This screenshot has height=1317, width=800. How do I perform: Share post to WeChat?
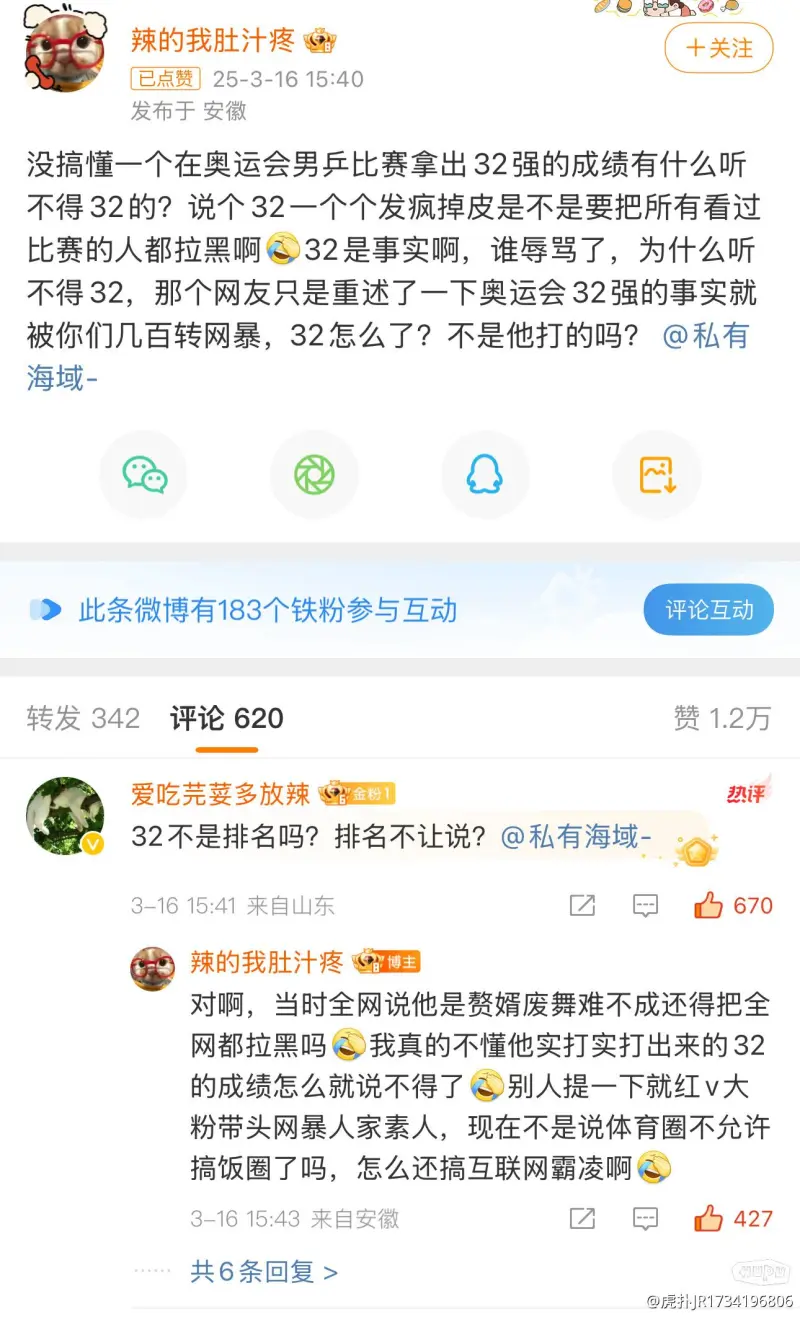(x=145, y=475)
